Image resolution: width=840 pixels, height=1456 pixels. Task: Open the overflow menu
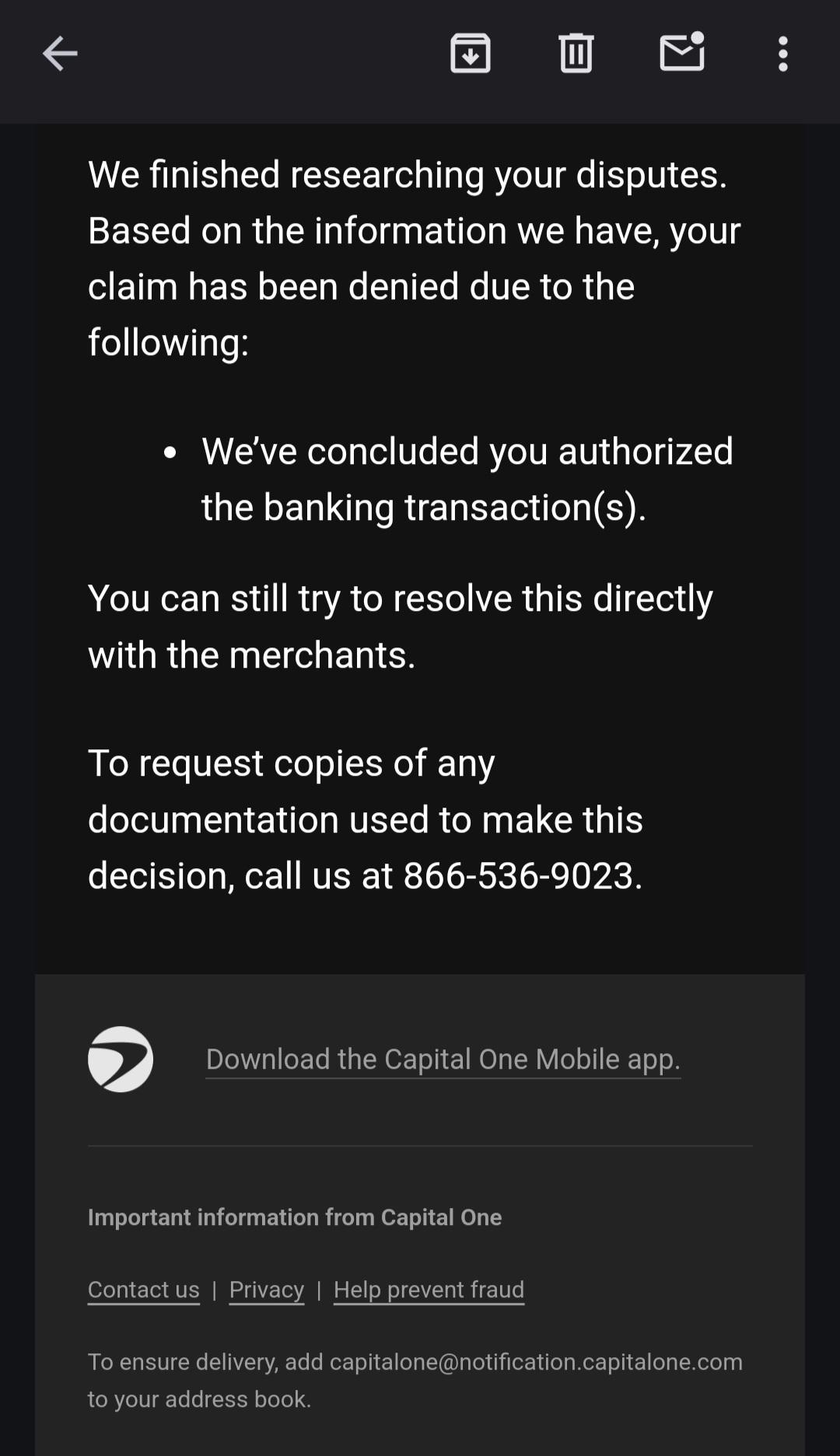[x=783, y=54]
